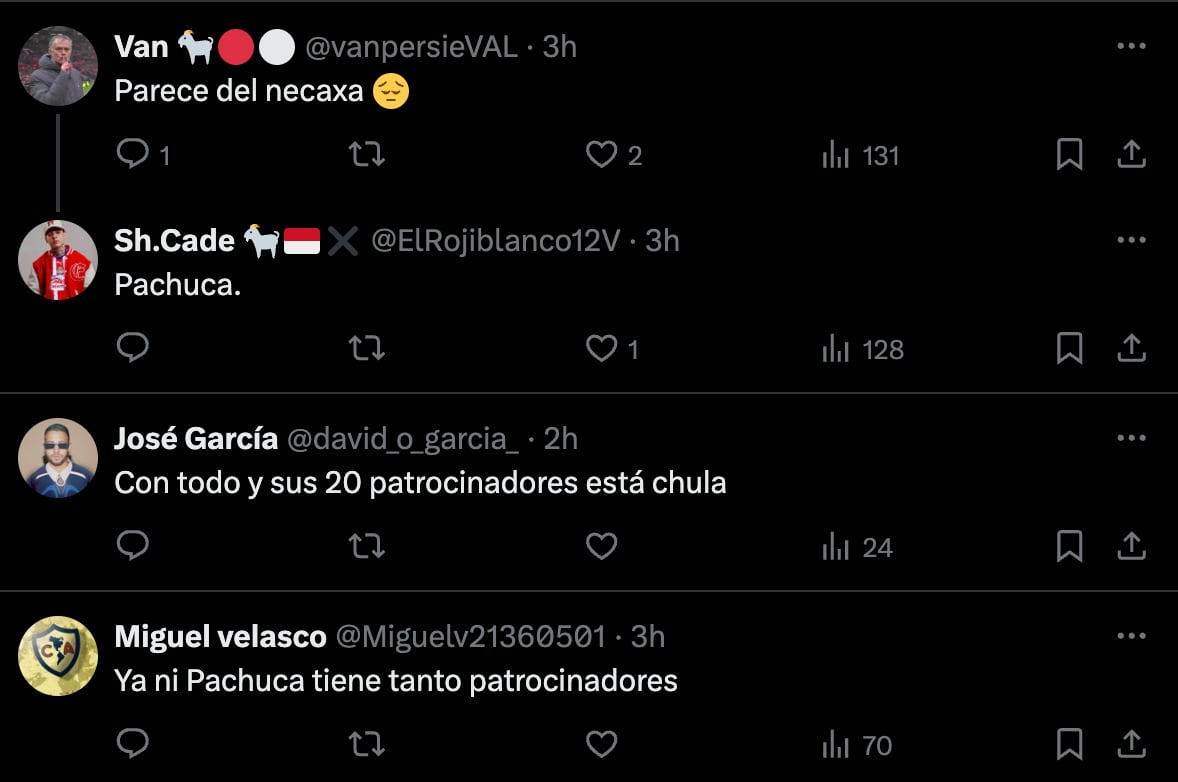Reply to José García's tweet

tap(133, 546)
